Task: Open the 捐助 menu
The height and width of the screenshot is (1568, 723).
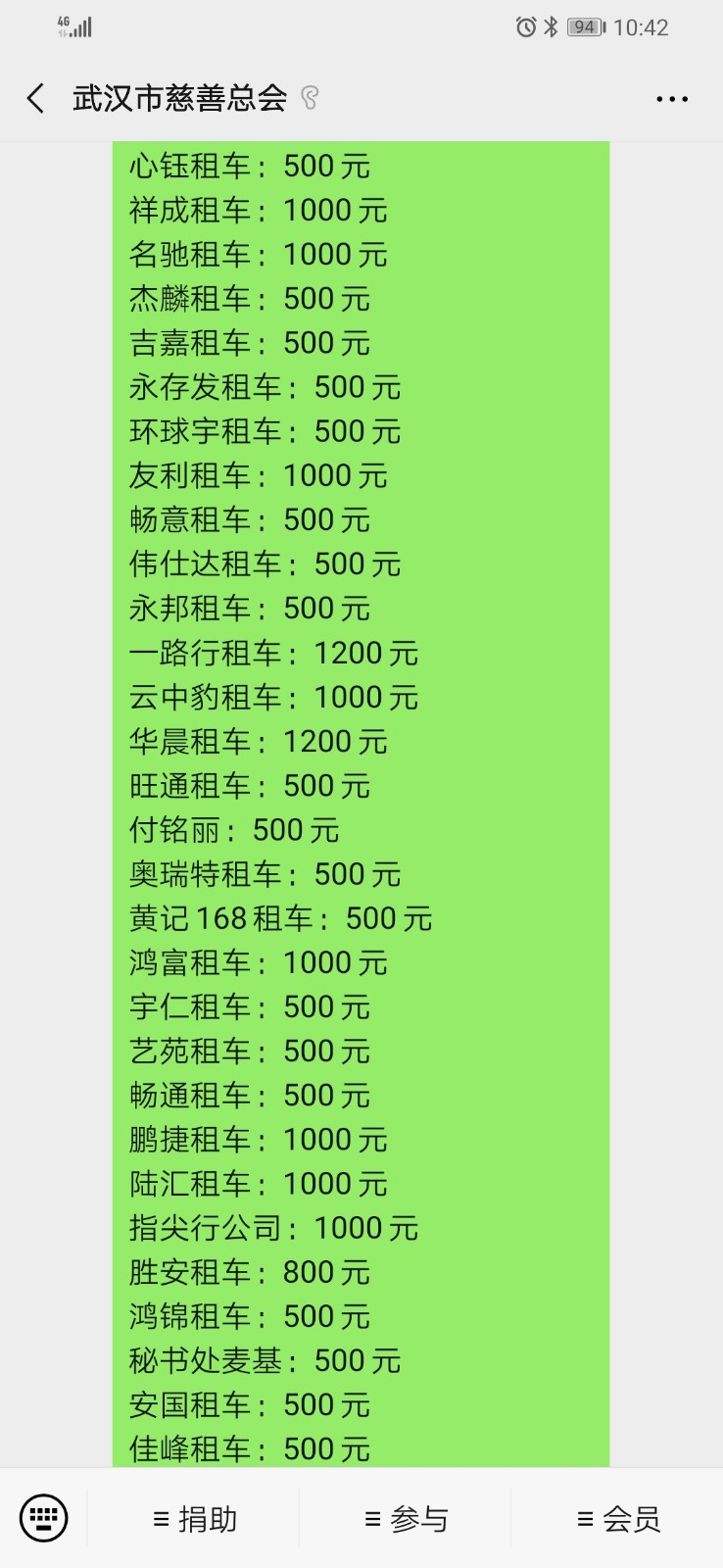Action: [194, 1519]
